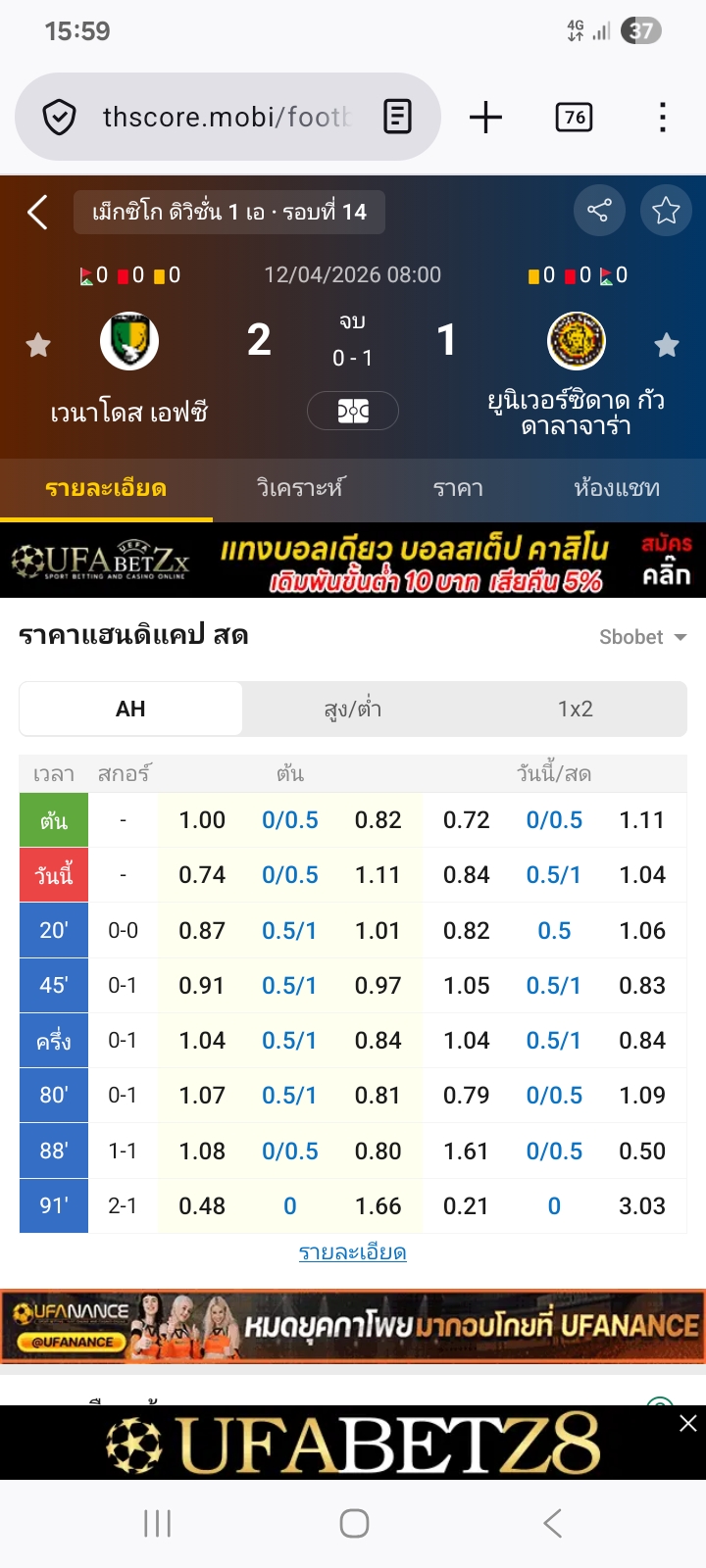The height and width of the screenshot is (1568, 706).
Task: Open the browser overflow menu
Action: [663, 118]
